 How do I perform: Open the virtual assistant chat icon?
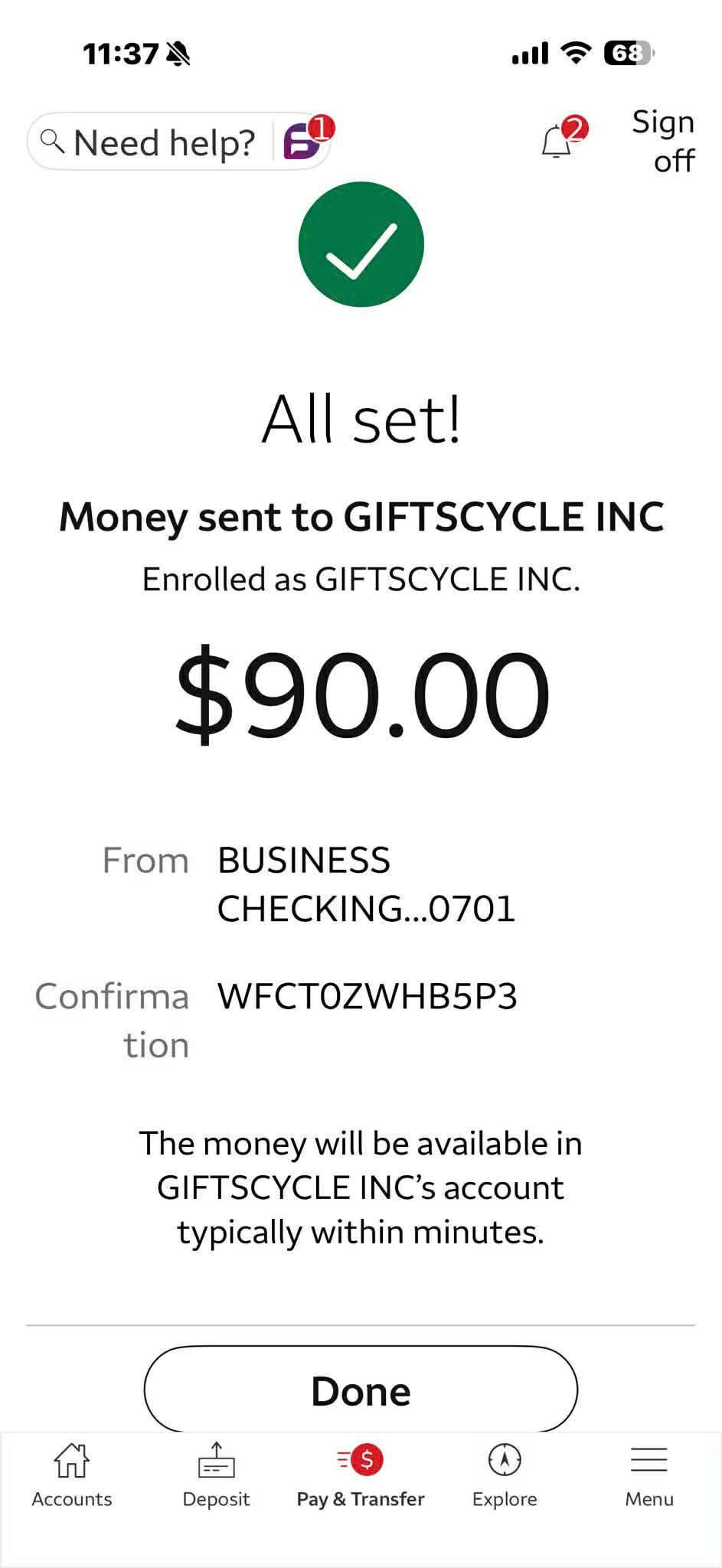click(303, 141)
